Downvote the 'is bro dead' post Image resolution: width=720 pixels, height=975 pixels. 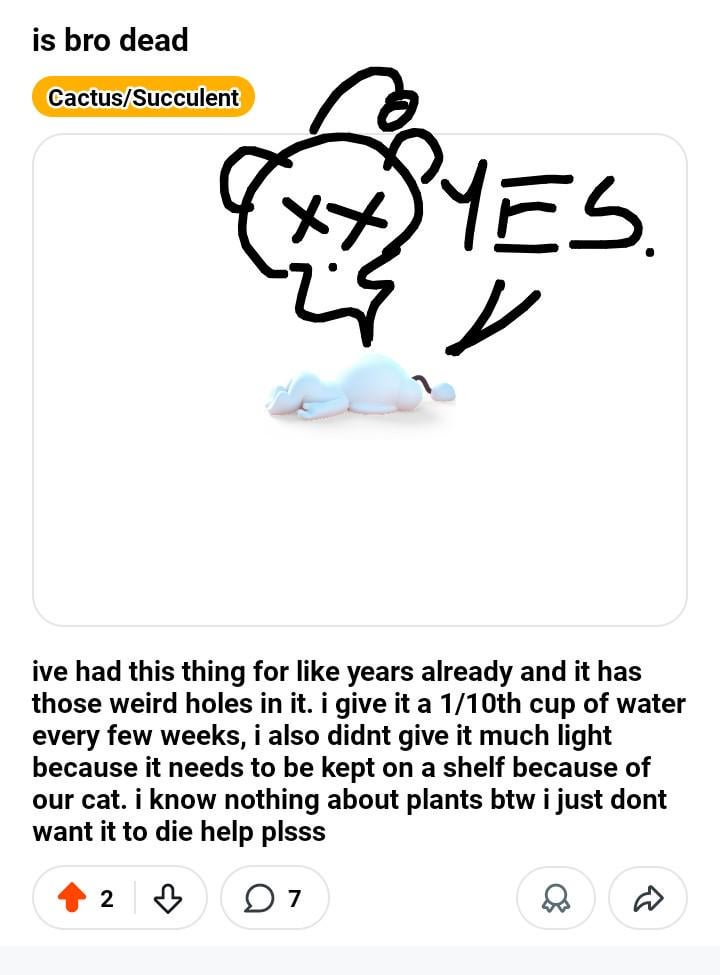167,898
